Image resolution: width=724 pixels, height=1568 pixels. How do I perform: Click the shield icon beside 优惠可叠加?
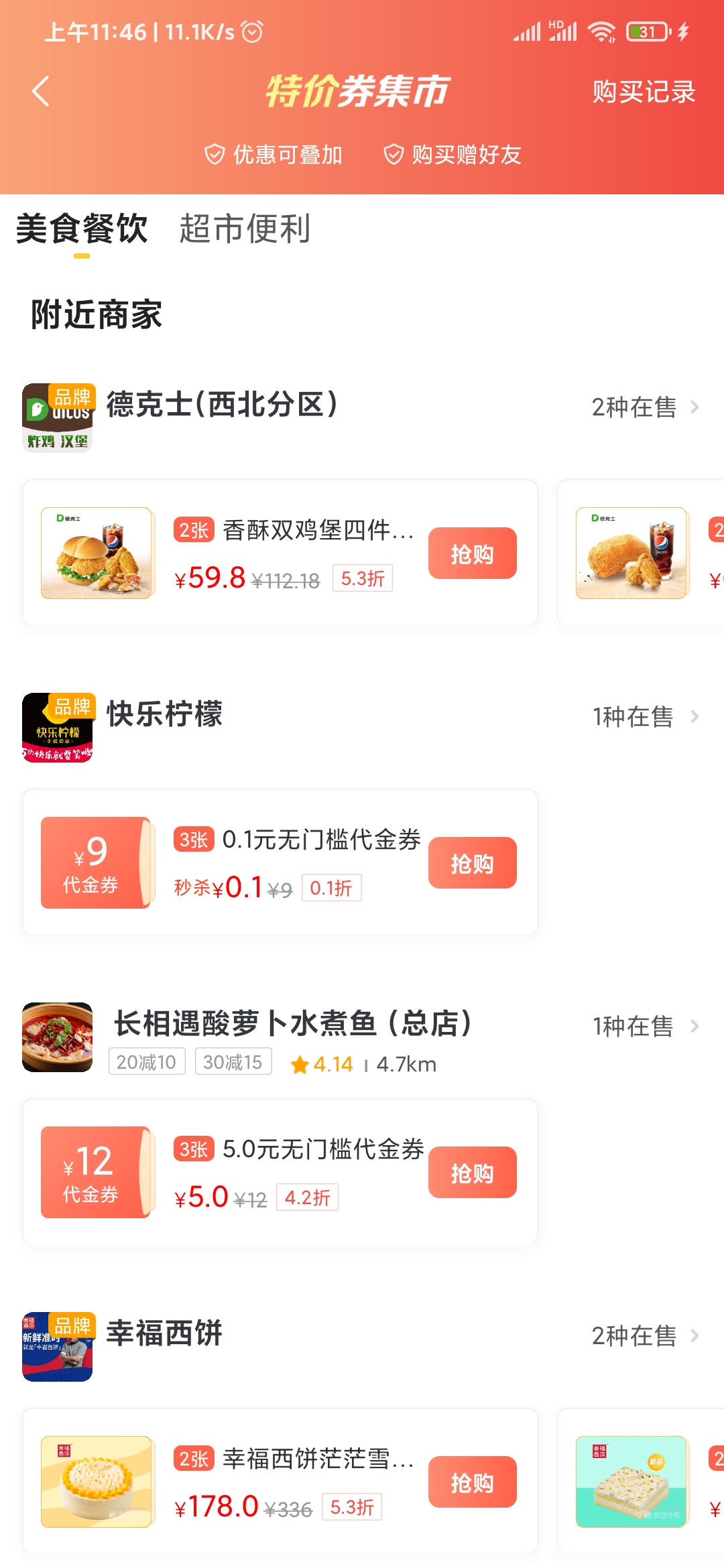tap(213, 154)
